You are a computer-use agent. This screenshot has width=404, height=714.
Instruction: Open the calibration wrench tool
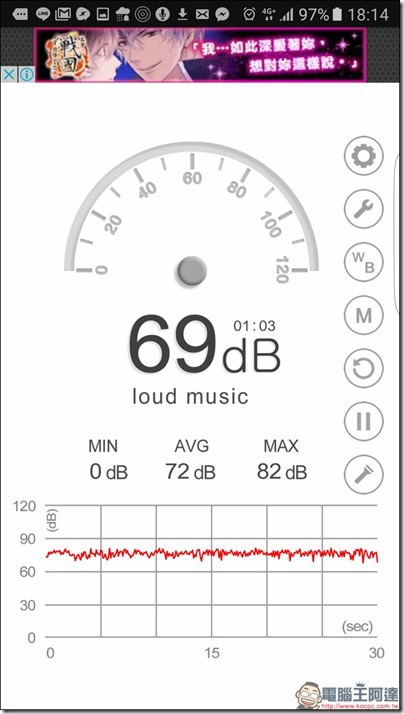click(363, 209)
